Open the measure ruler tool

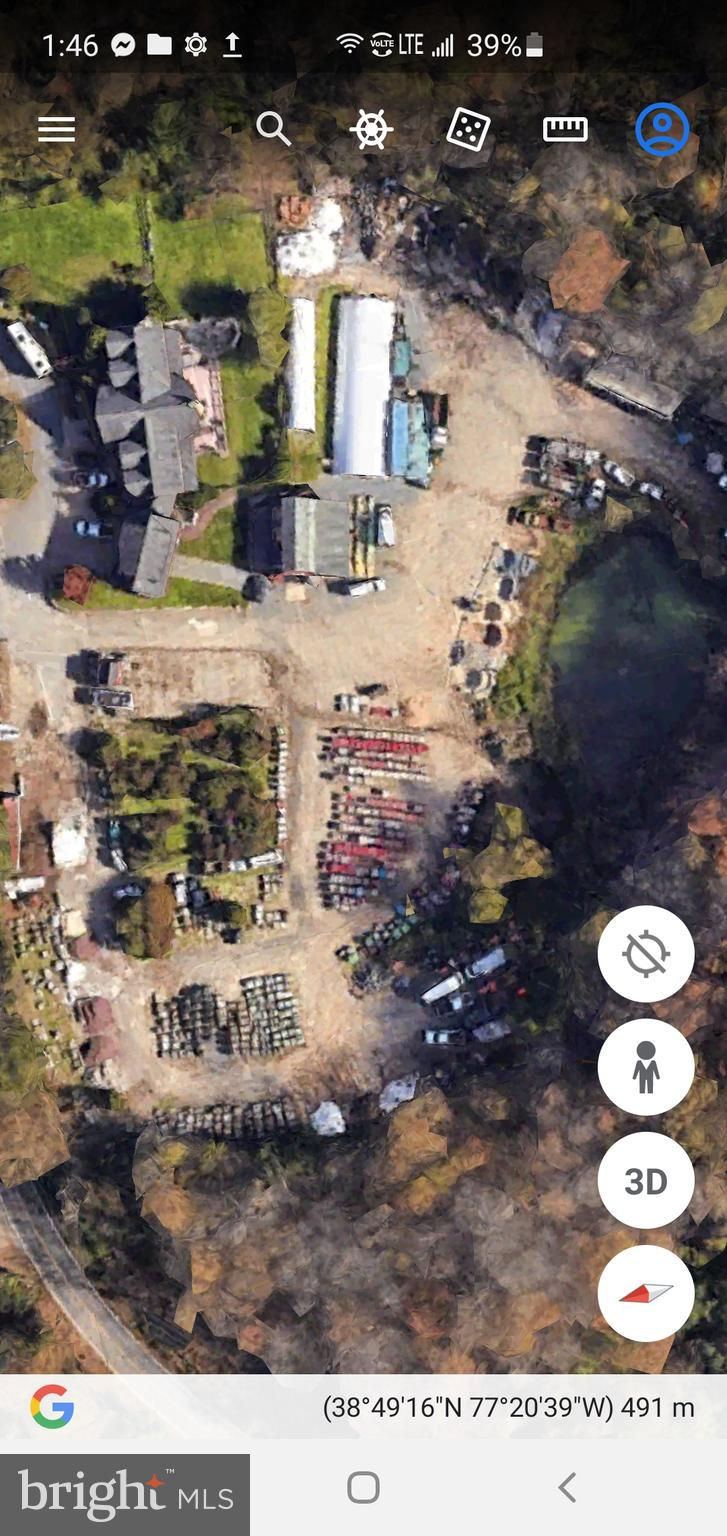click(x=565, y=130)
